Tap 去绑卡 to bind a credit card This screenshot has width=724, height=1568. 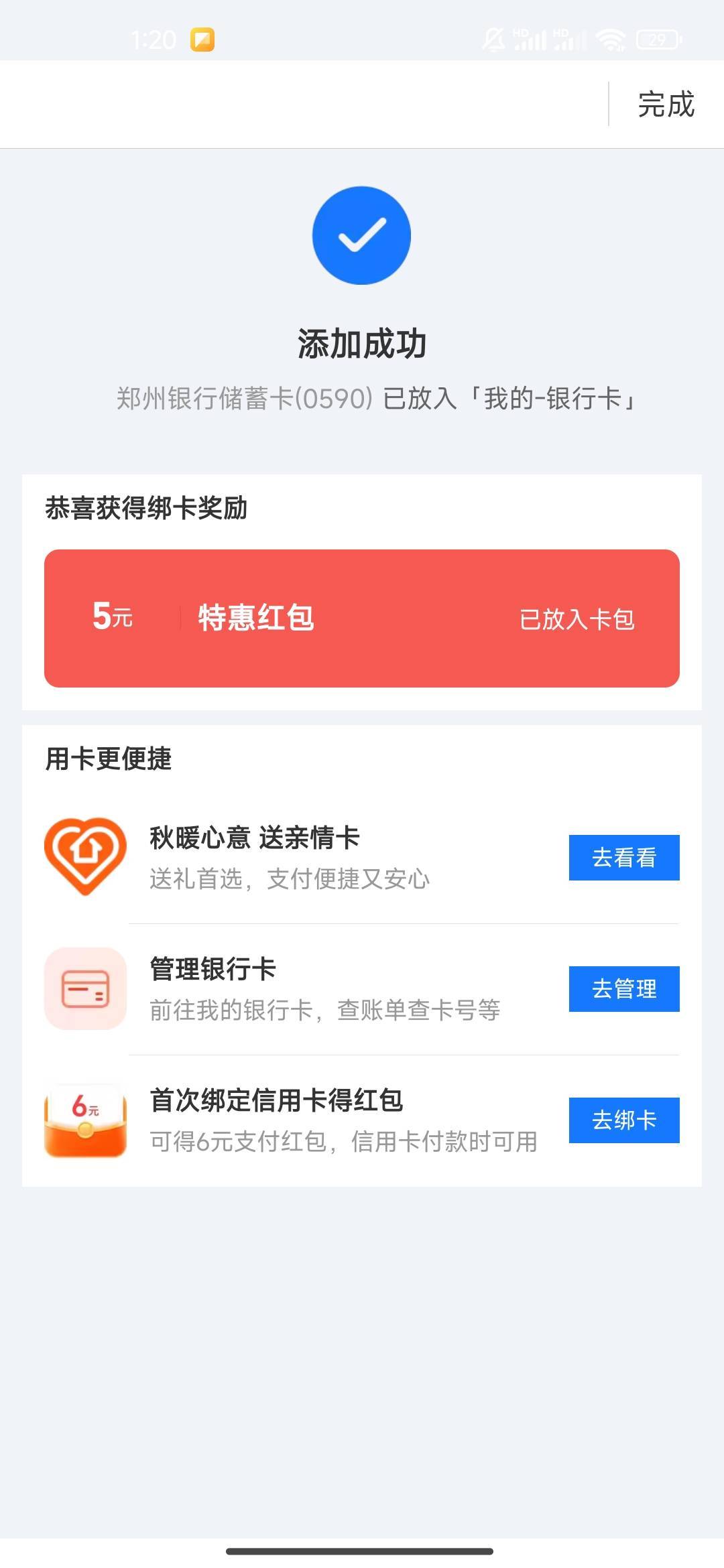coord(623,1120)
